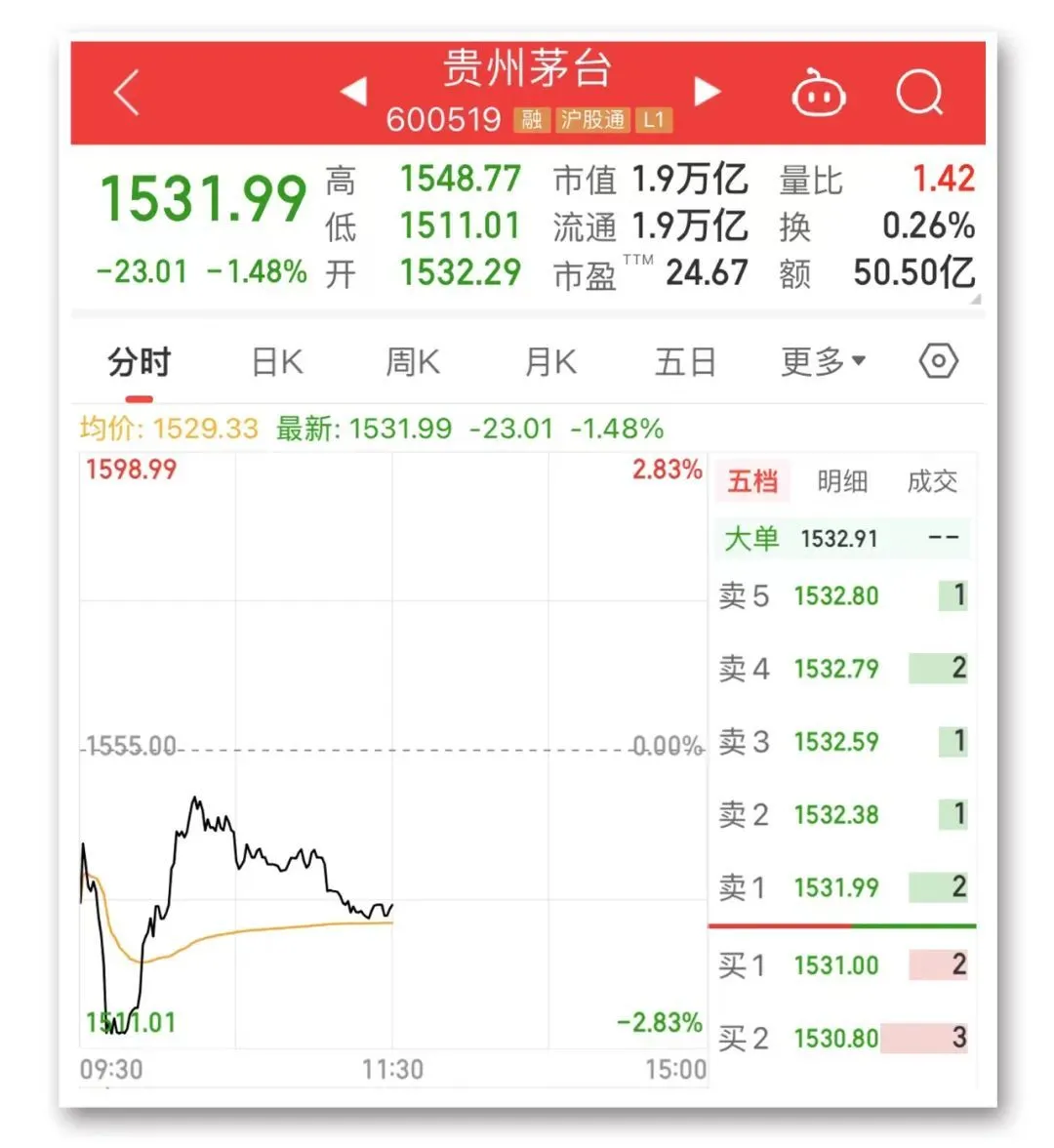Switch to the 成交 tab
Viewport: 1054px width, 1148px height.
tap(932, 481)
